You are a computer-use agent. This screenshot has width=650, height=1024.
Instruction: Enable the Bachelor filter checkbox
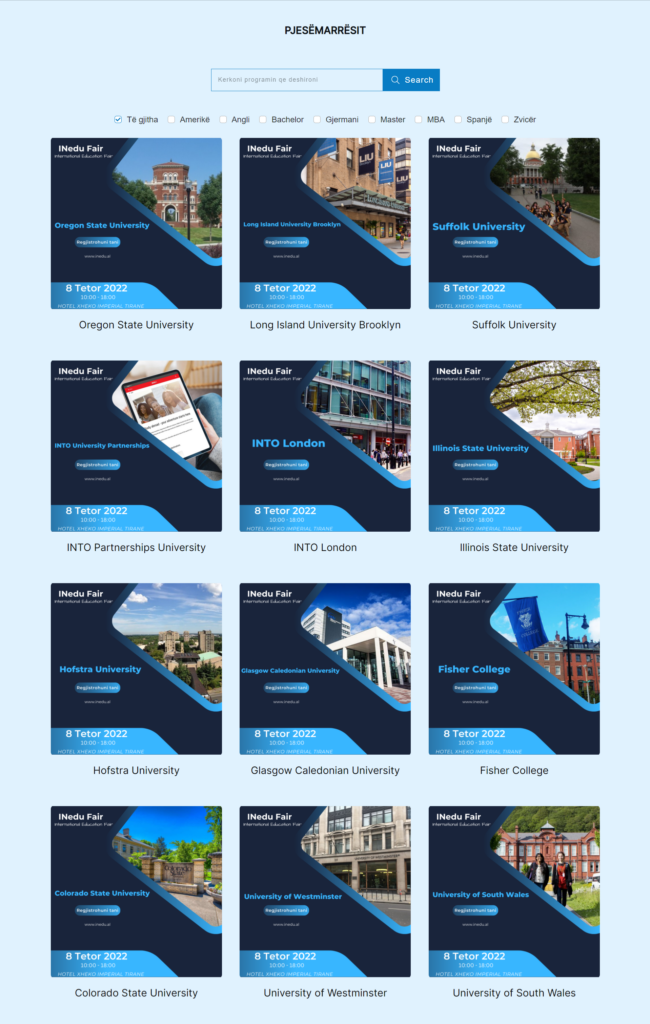263,119
